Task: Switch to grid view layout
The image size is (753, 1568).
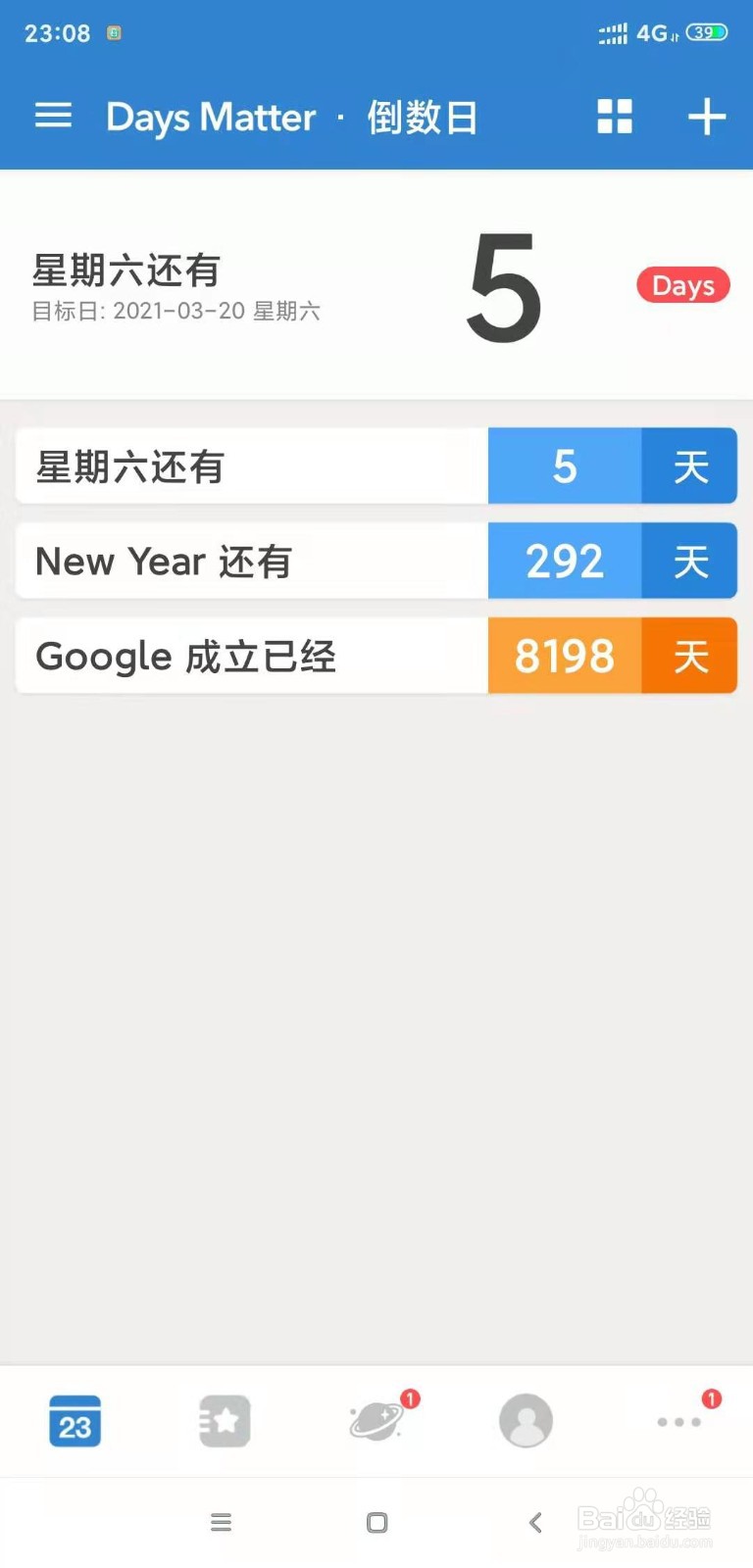Action: tap(615, 116)
